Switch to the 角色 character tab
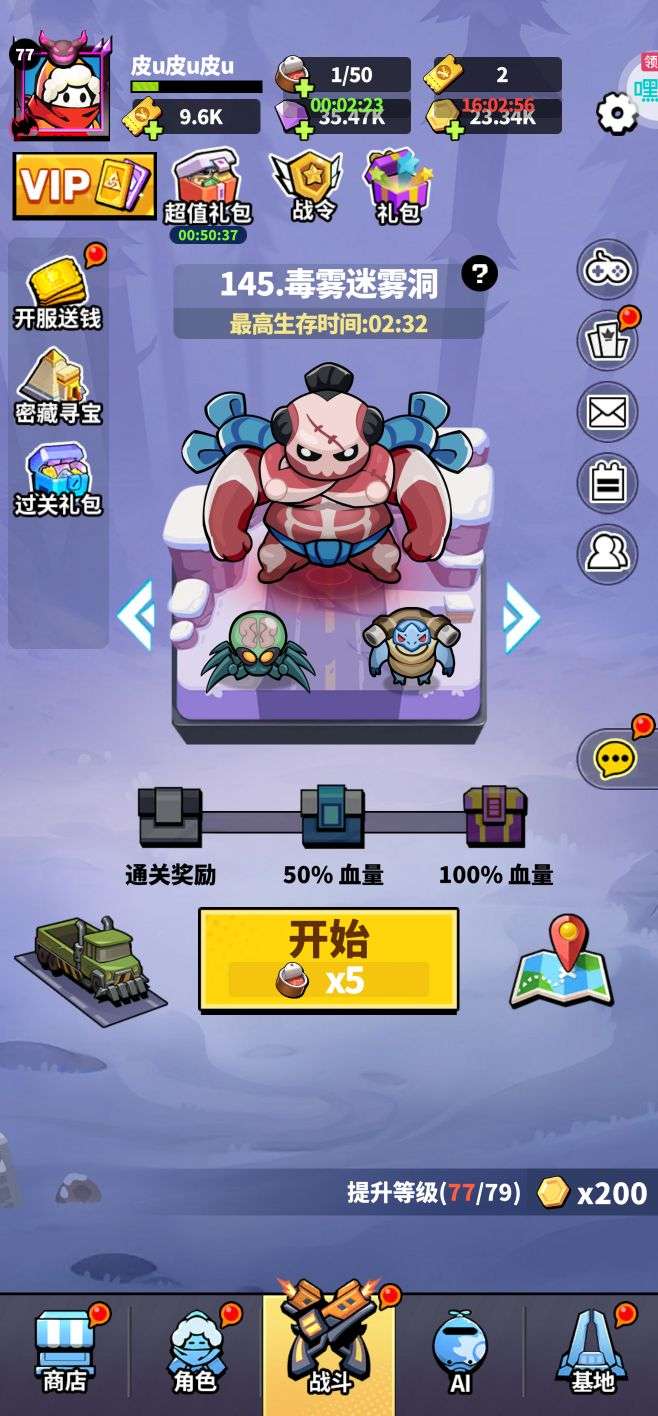The height and width of the screenshot is (1416, 658). point(195,1353)
